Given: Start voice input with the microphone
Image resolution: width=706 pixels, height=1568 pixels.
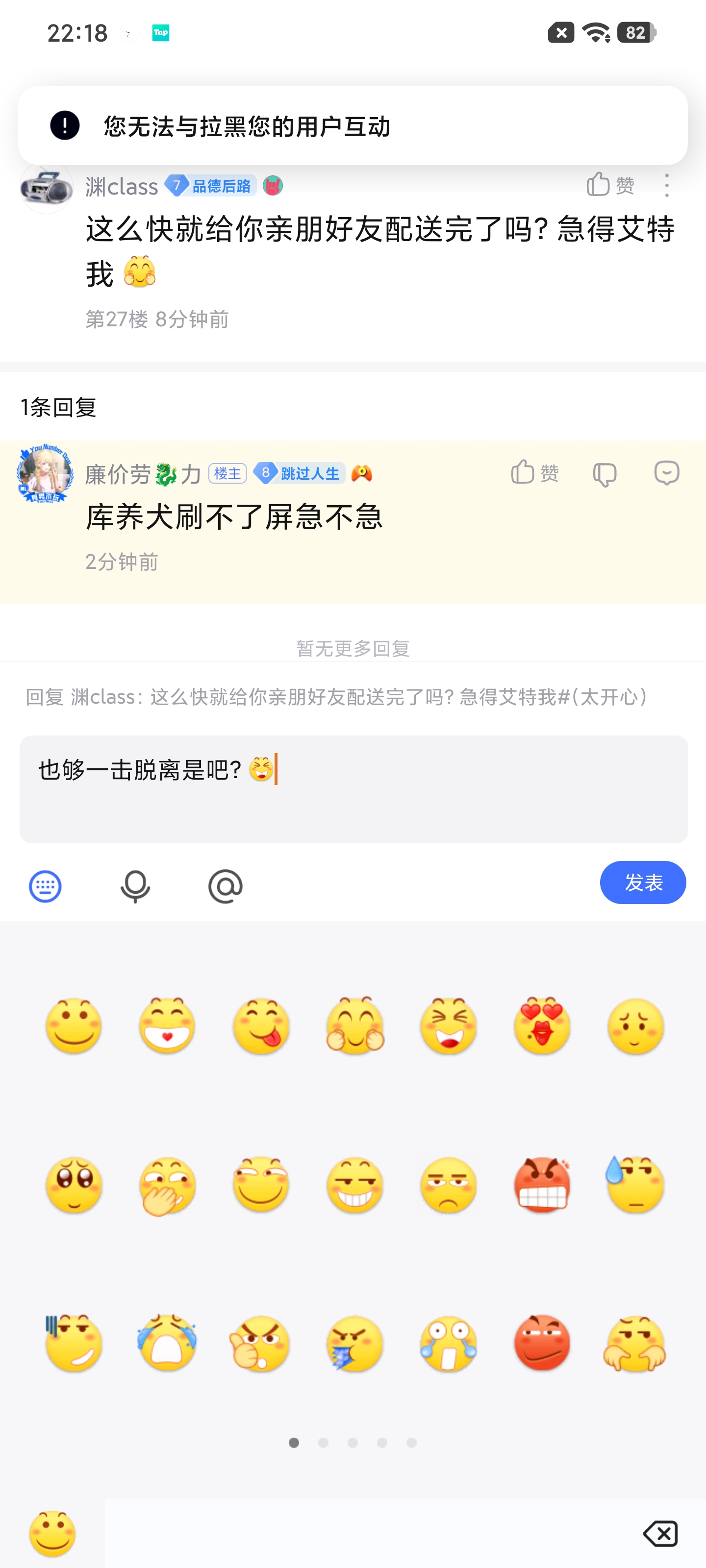Looking at the screenshot, I should click(135, 886).
